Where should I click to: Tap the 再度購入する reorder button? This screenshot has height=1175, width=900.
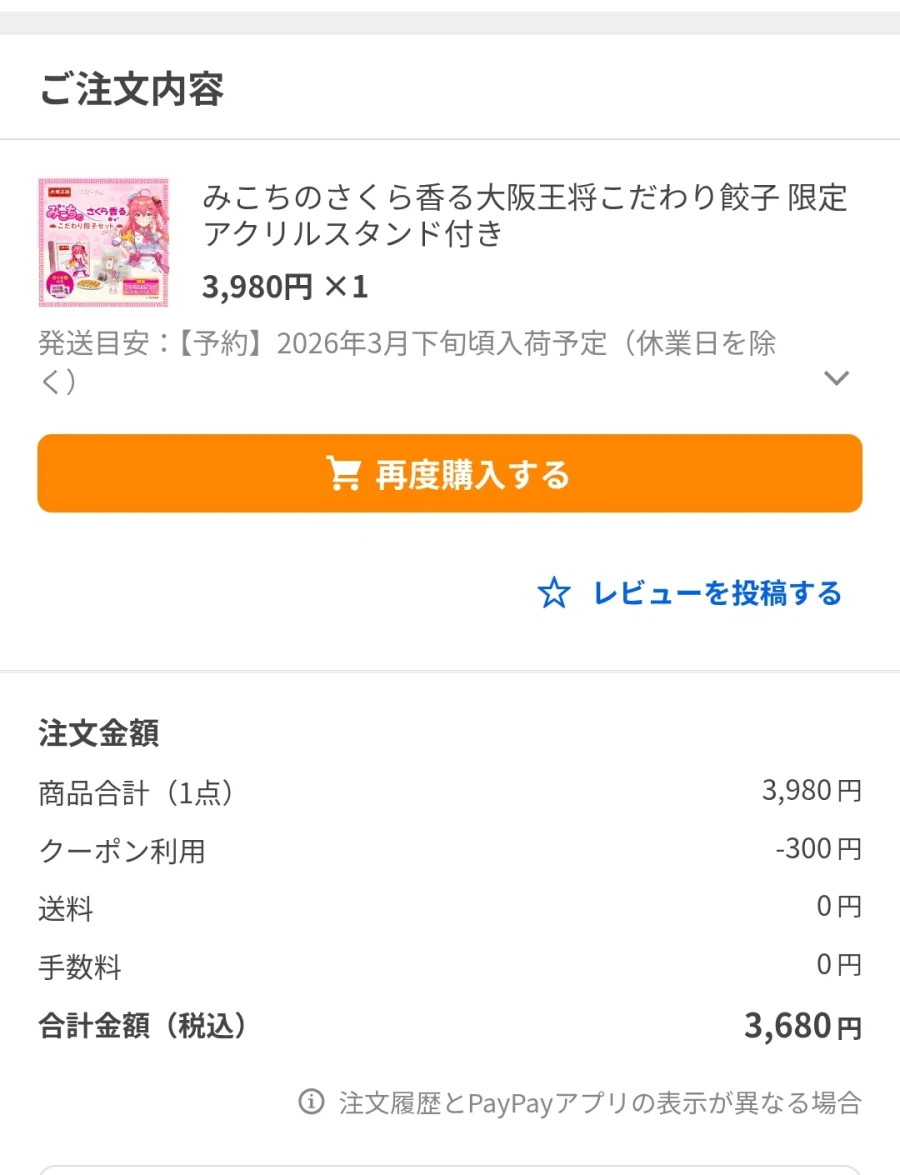449,474
